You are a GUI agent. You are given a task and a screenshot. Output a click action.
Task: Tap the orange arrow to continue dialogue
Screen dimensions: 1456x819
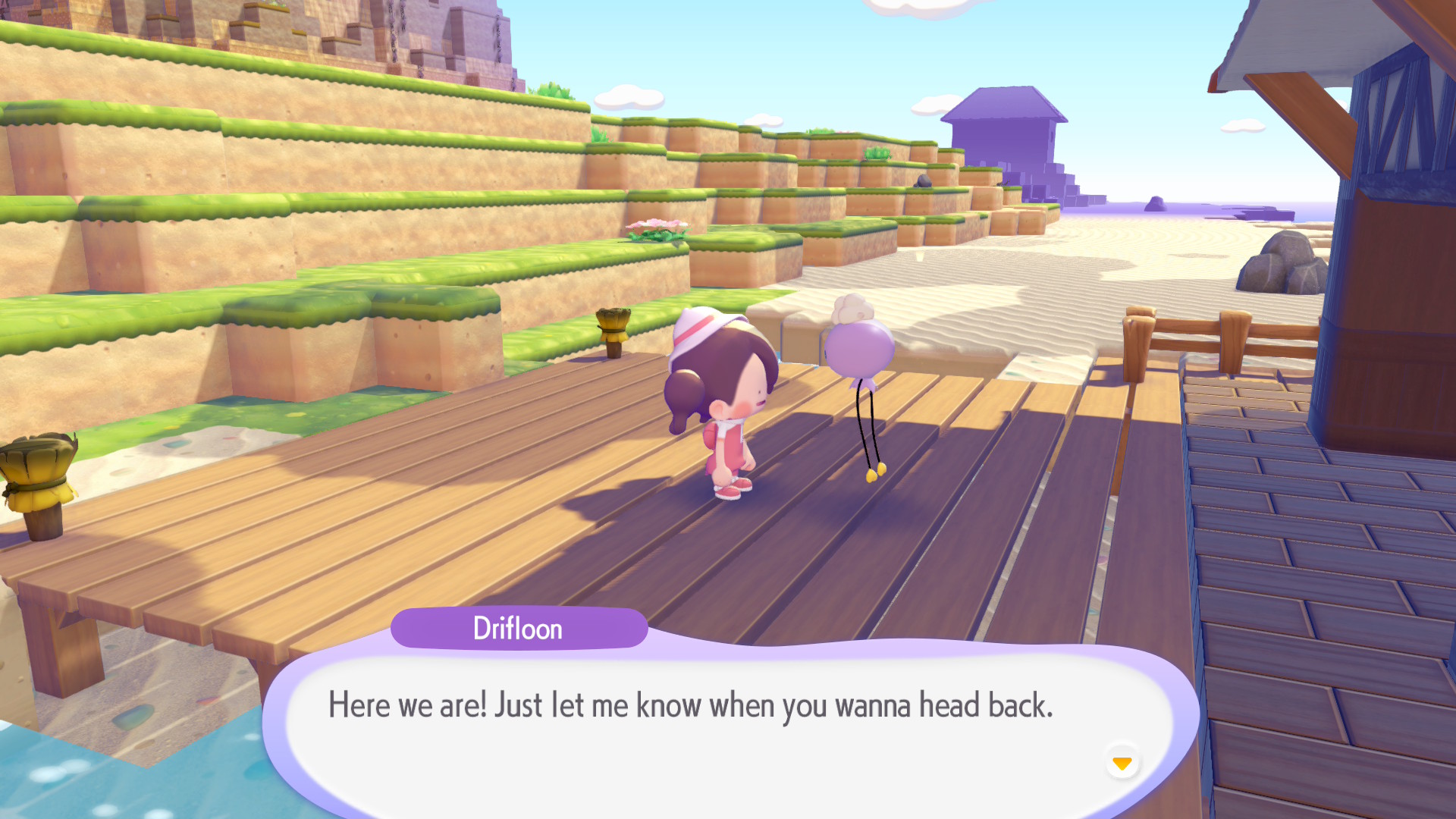click(1122, 762)
